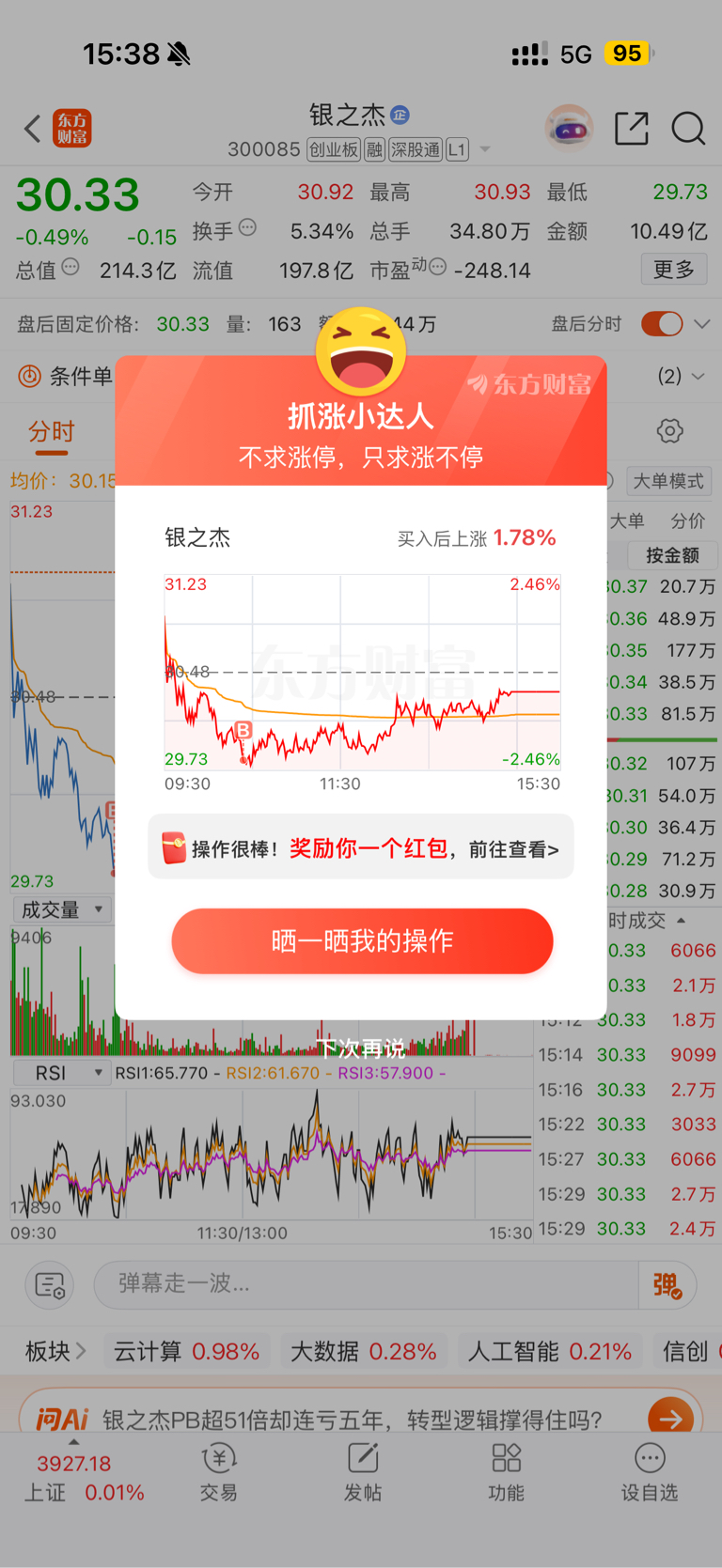The image size is (722, 1568).
Task: Open the red packet reward link
Action: [361, 848]
